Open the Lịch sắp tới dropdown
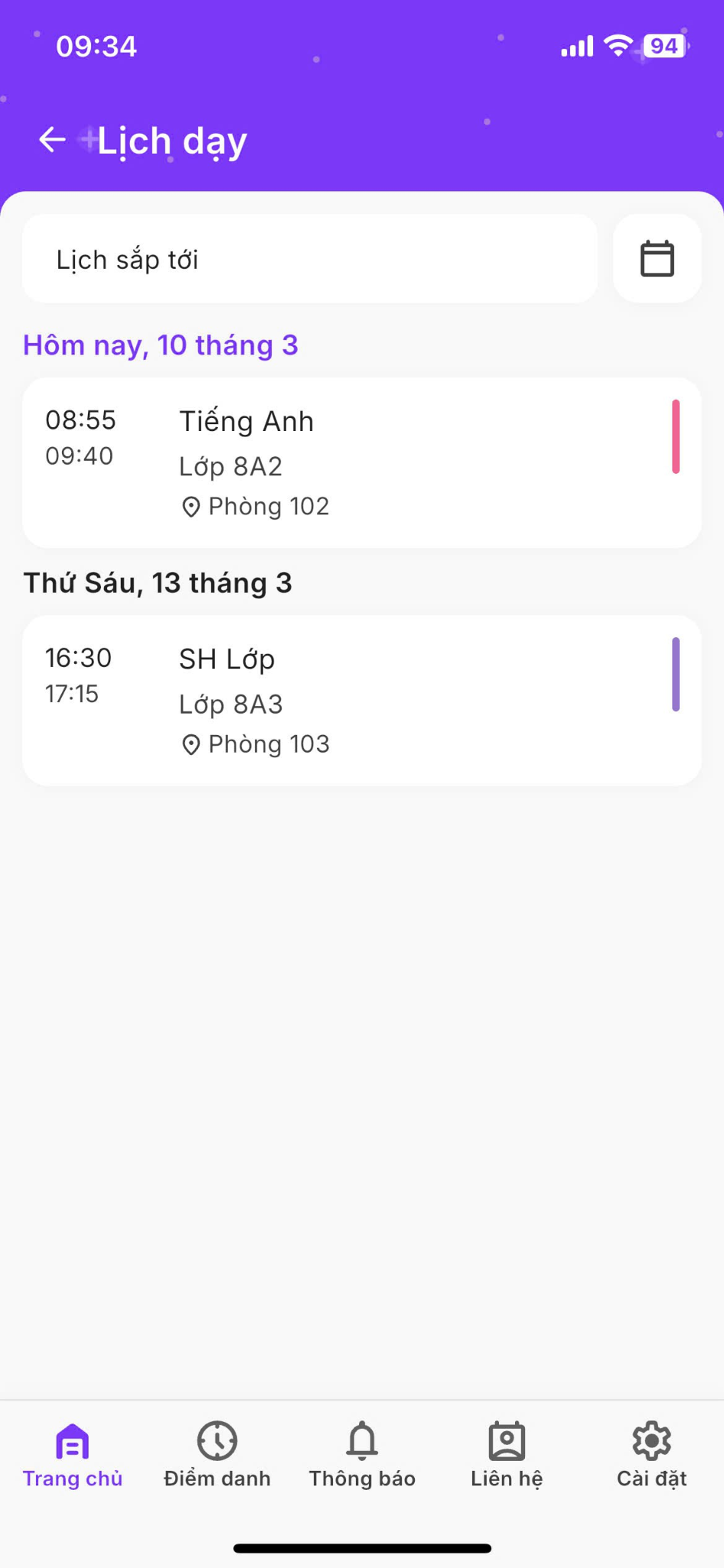Screen dimensions: 724x1568 coord(309,259)
